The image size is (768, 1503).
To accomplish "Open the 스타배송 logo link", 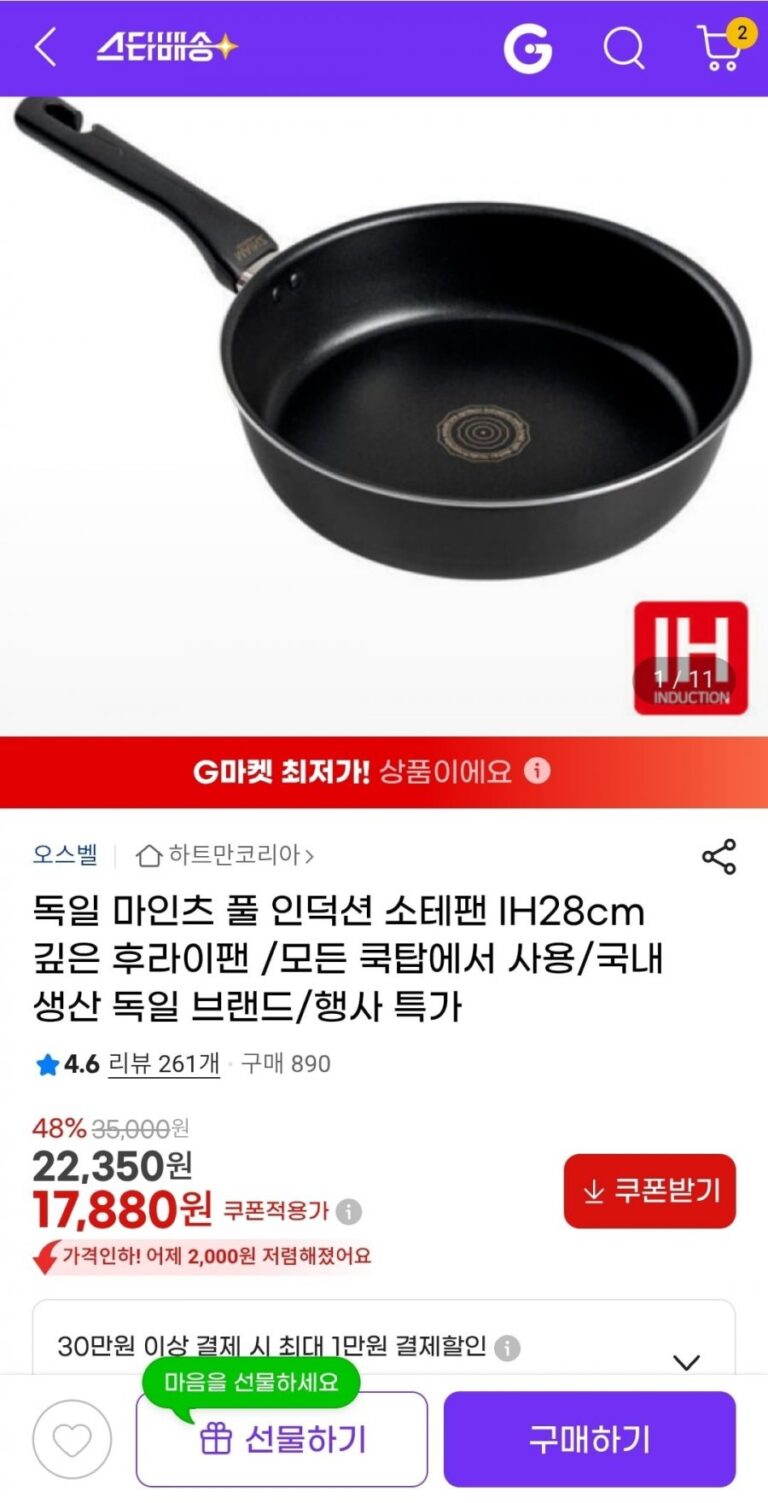I will coord(166,47).
